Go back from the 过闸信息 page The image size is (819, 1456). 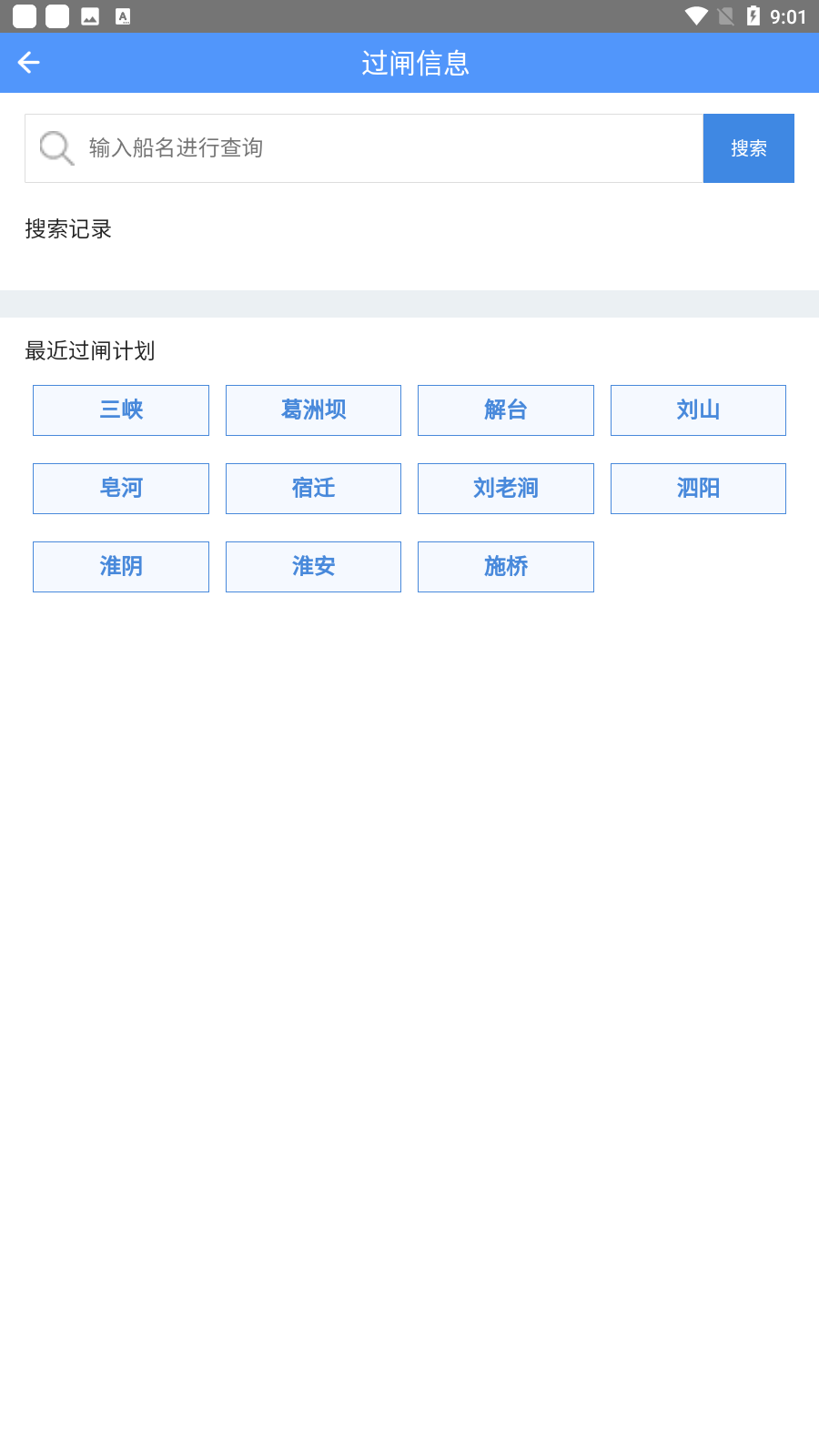click(29, 63)
